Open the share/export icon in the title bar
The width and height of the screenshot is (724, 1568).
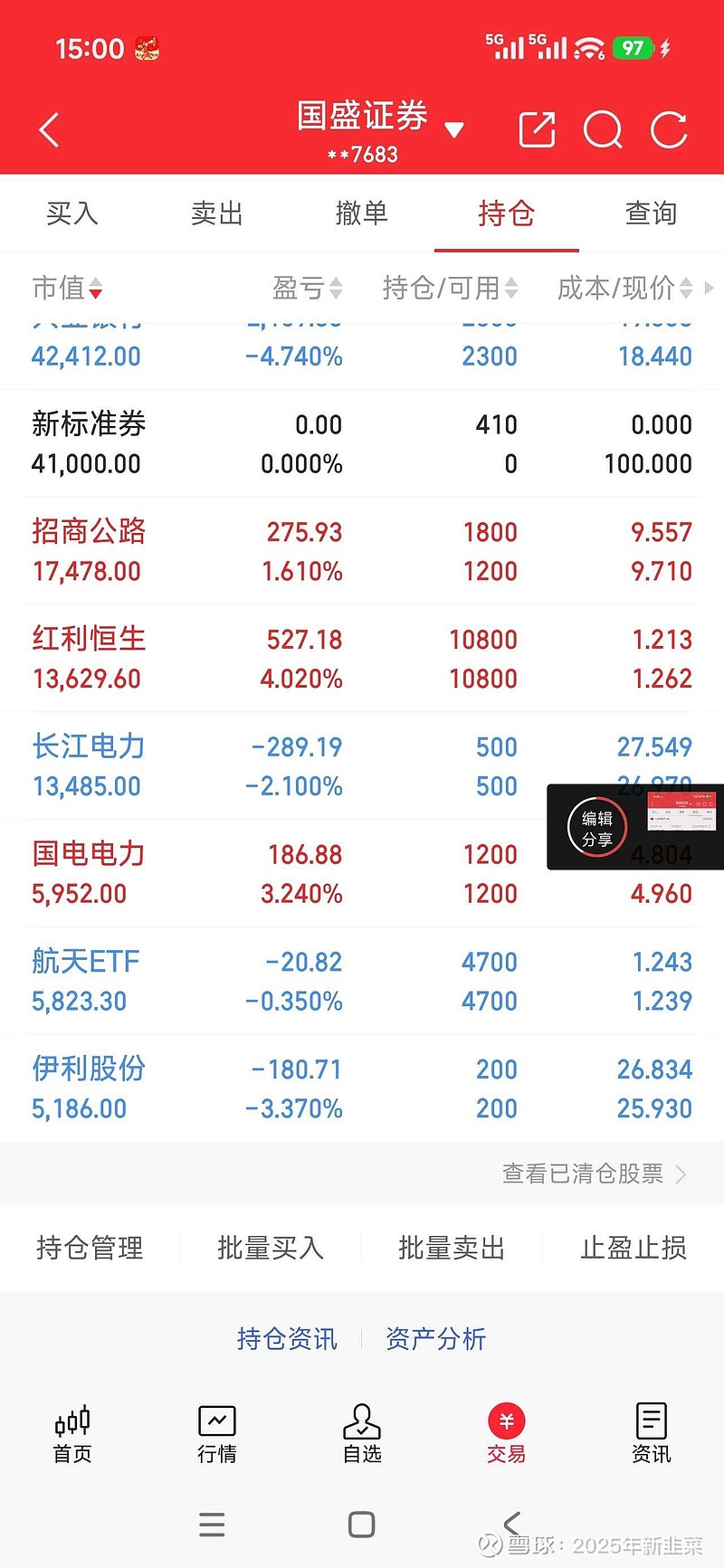(x=536, y=129)
